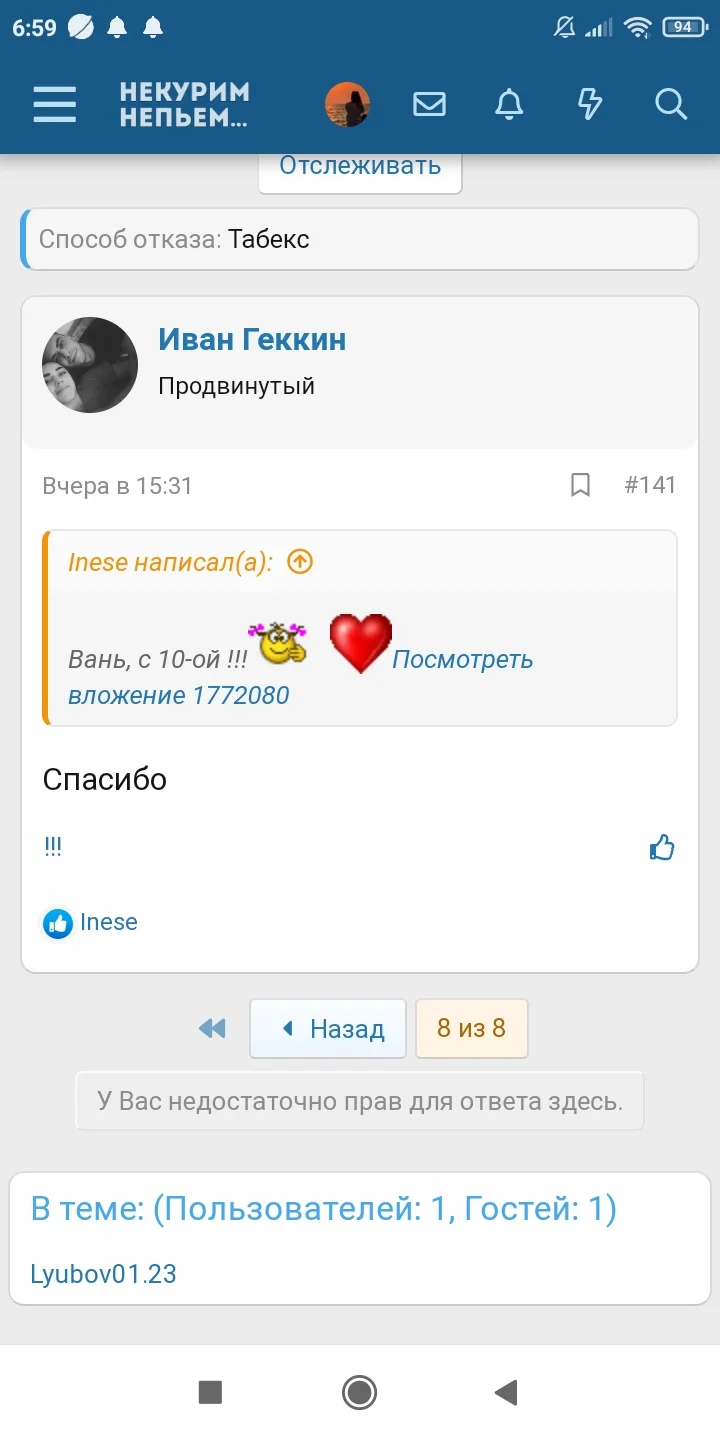Click the Назад pagination button
Viewport: 720px width, 1440px height.
[x=327, y=1027]
